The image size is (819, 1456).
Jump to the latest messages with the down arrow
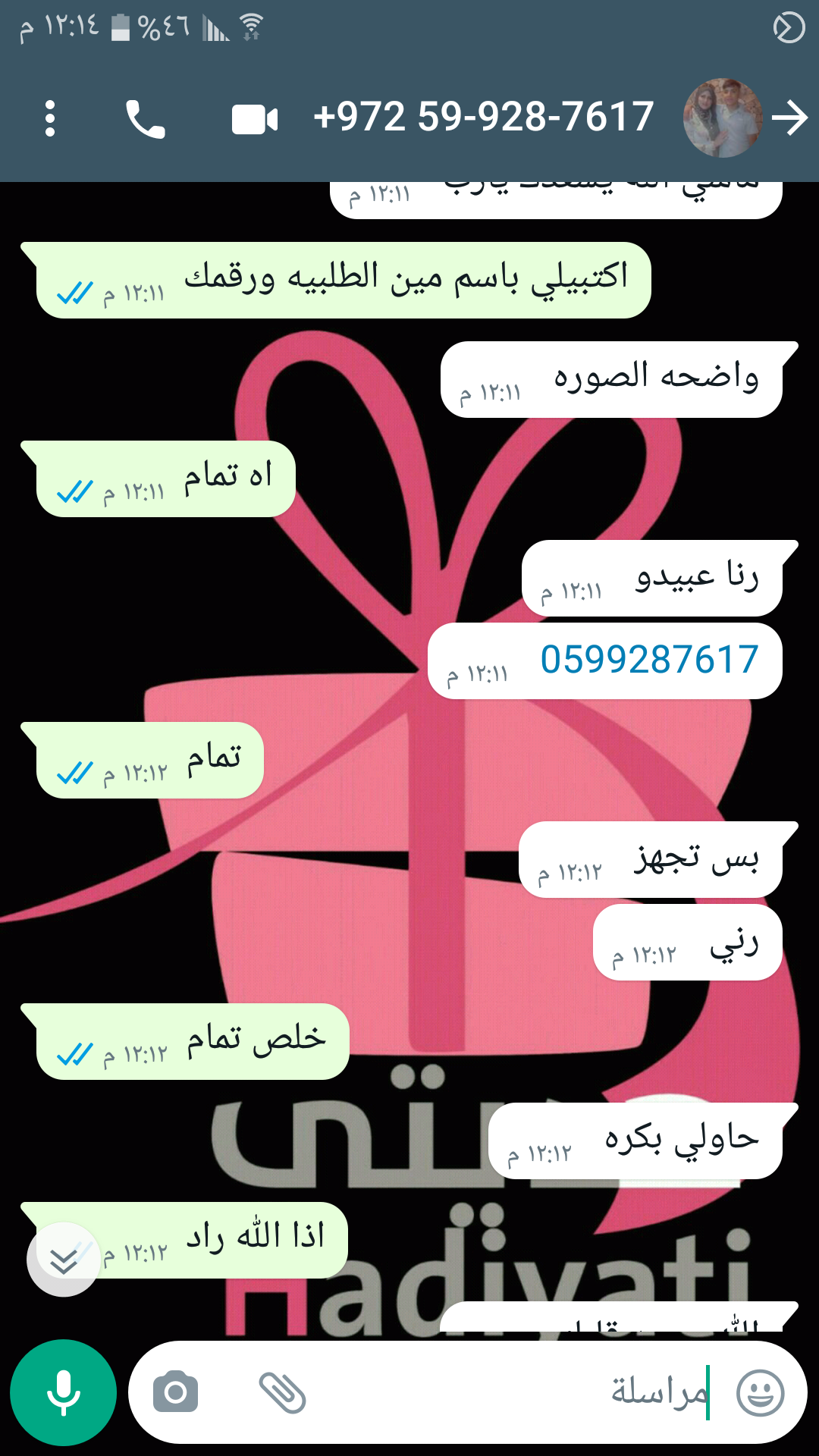[x=64, y=1260]
